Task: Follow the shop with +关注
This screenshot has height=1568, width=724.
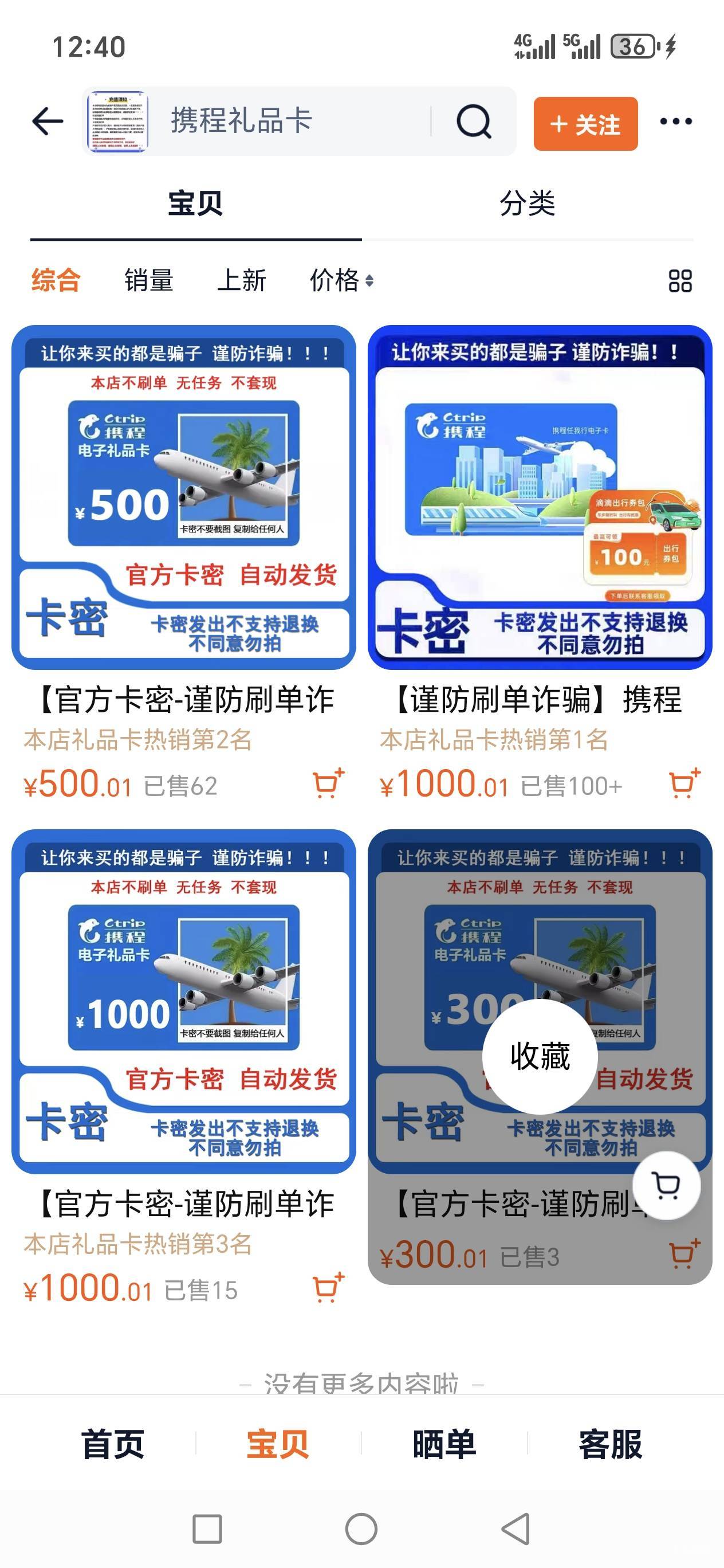Action: click(585, 124)
